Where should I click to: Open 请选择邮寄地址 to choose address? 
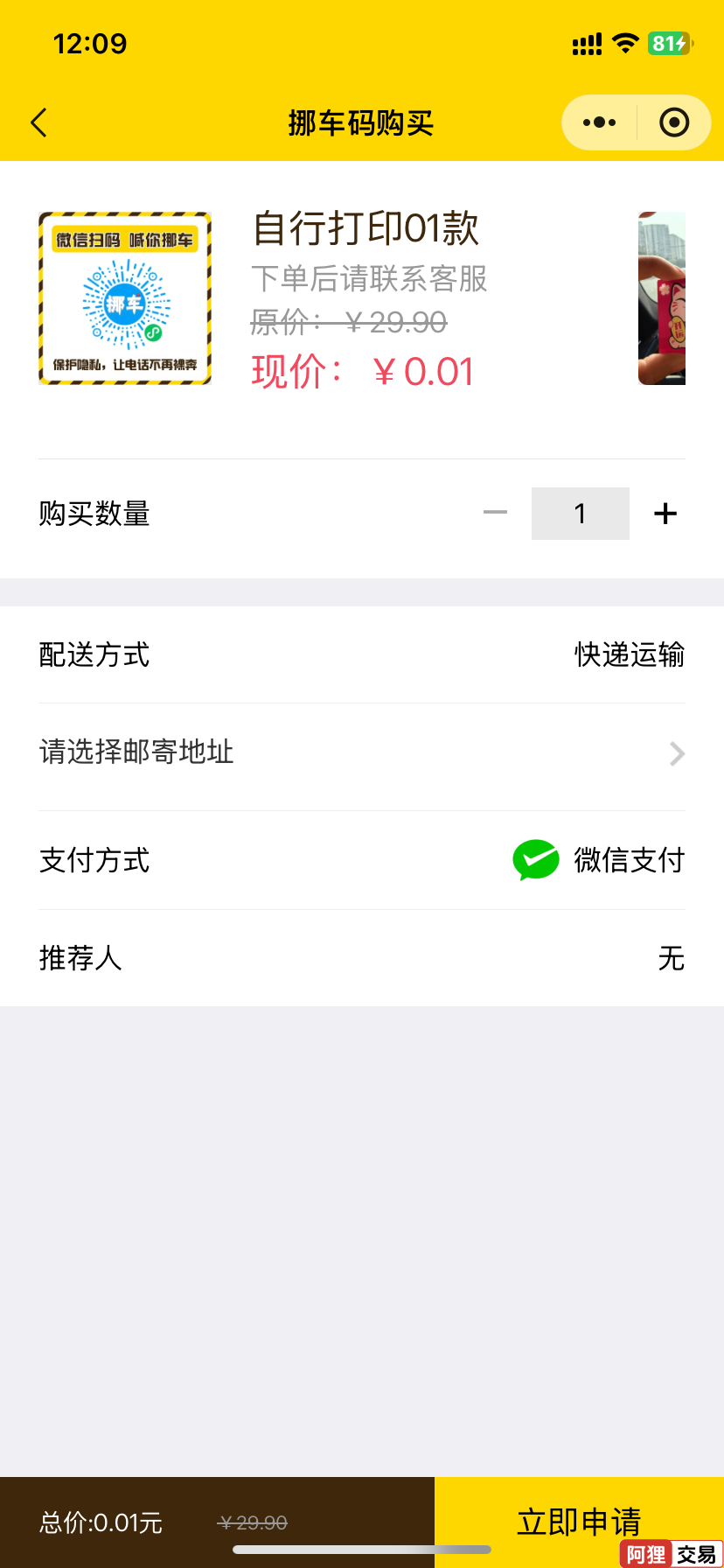362,753
